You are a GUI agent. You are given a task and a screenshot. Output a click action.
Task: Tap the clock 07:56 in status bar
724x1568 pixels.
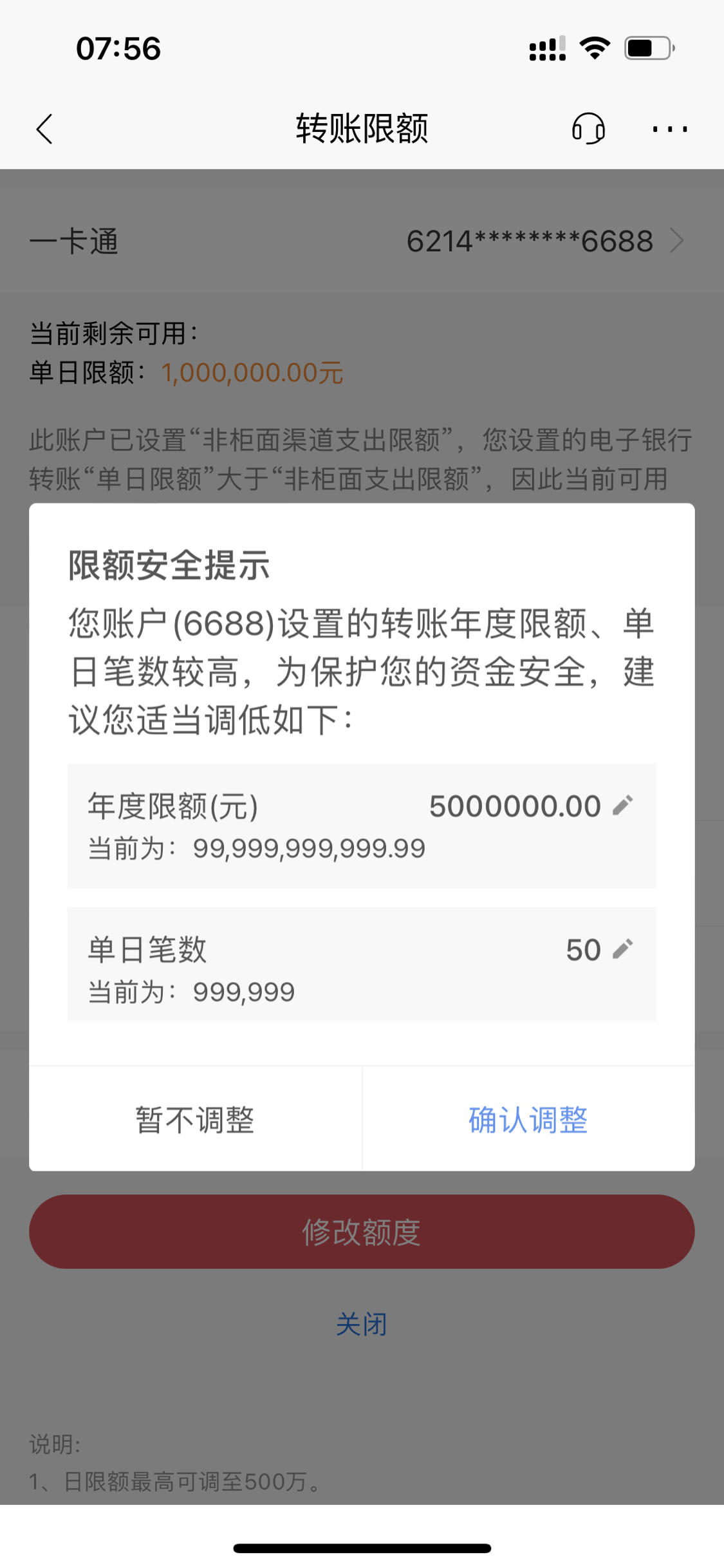(117, 48)
